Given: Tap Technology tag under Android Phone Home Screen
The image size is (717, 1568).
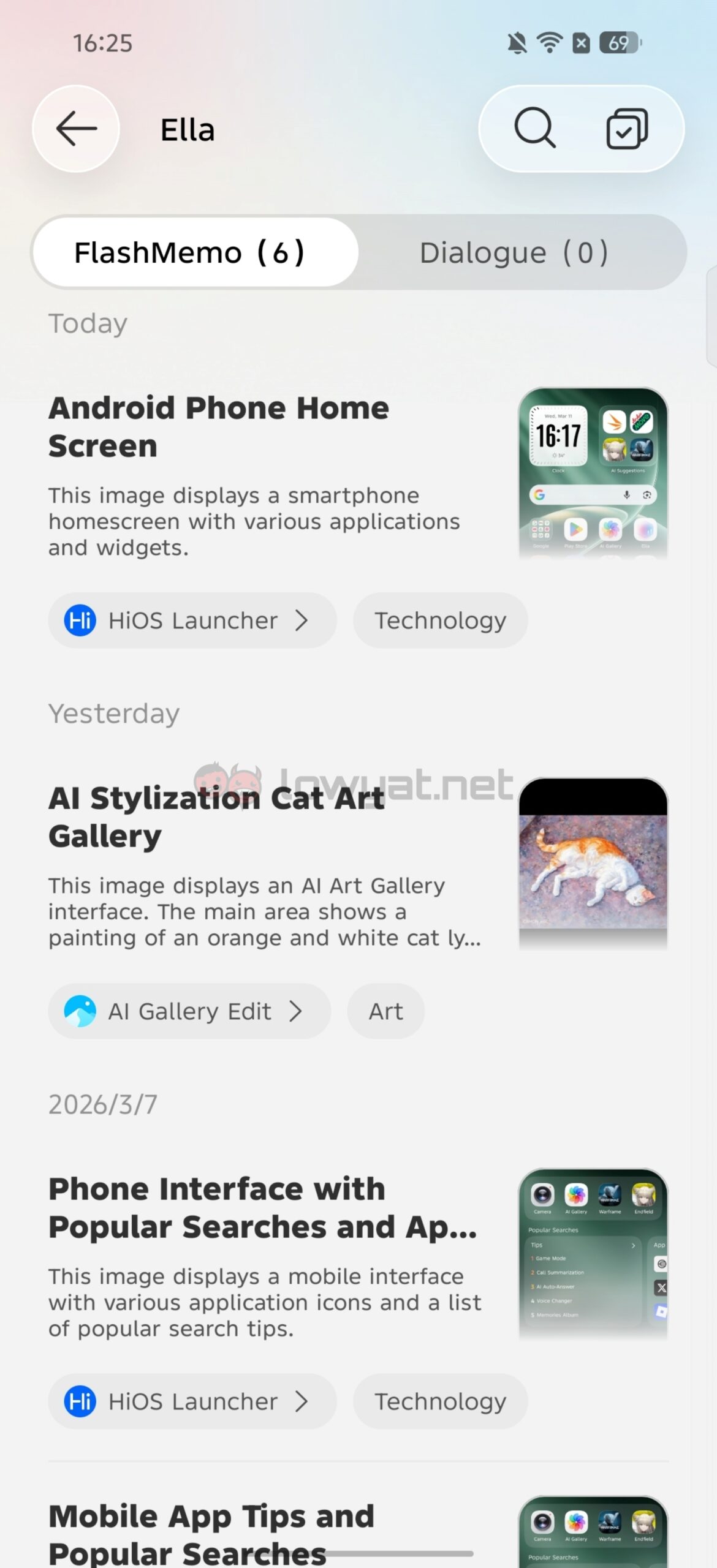Looking at the screenshot, I should [440, 620].
